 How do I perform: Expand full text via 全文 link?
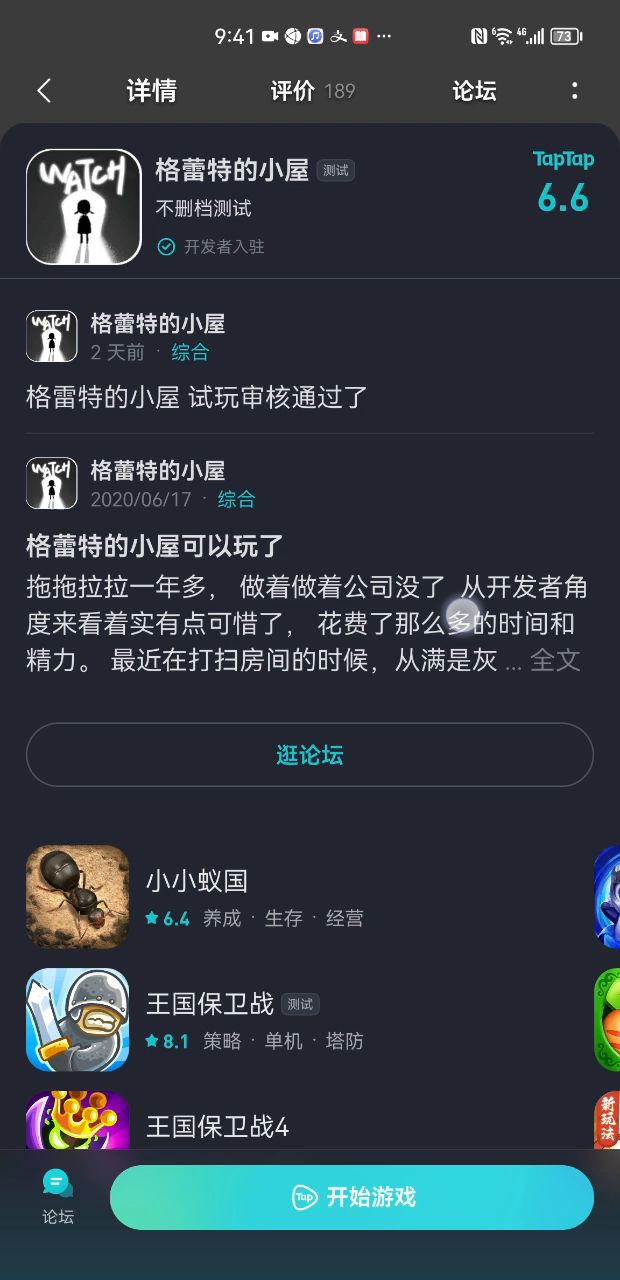coord(554,660)
